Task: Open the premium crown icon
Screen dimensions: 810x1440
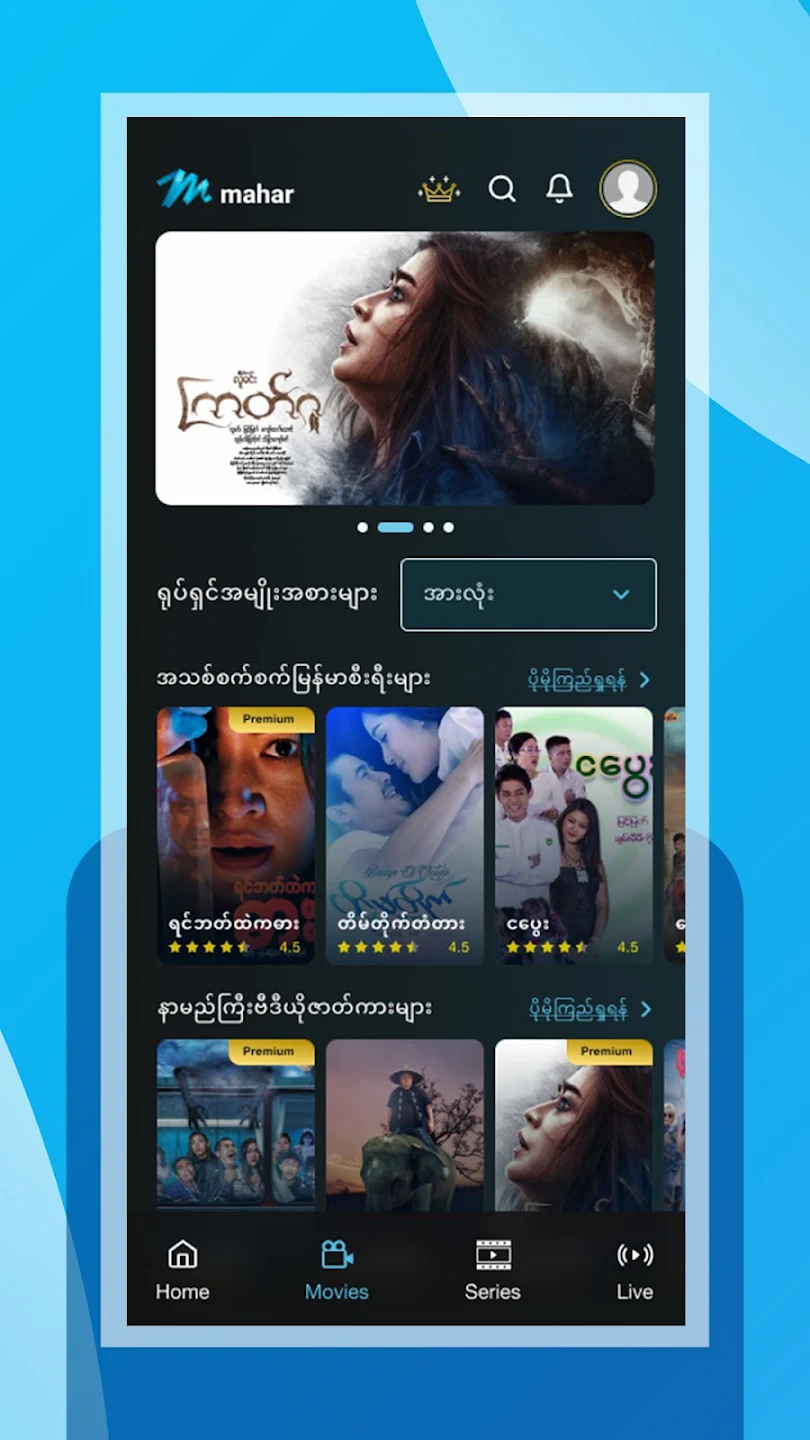Action: point(439,189)
